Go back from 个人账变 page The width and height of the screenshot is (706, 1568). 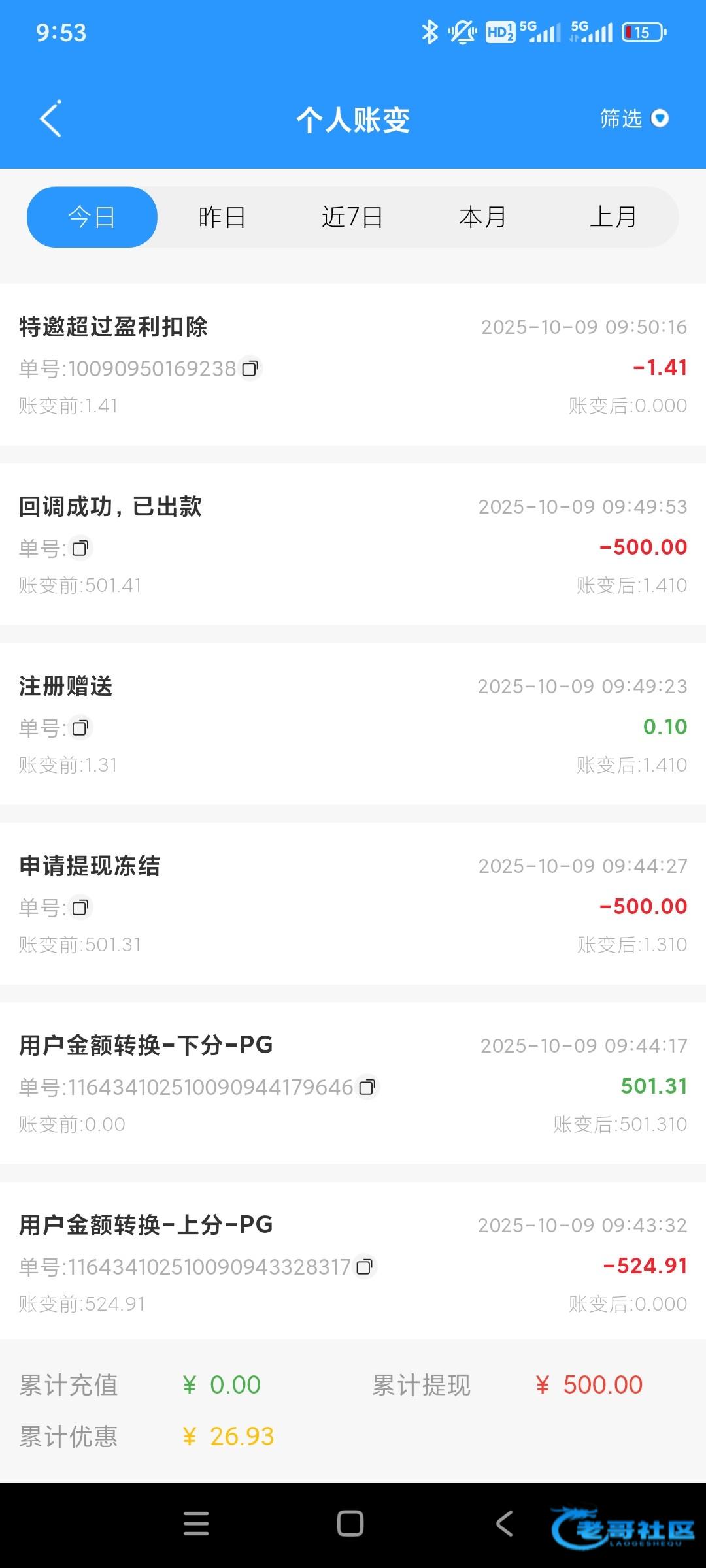[51, 119]
